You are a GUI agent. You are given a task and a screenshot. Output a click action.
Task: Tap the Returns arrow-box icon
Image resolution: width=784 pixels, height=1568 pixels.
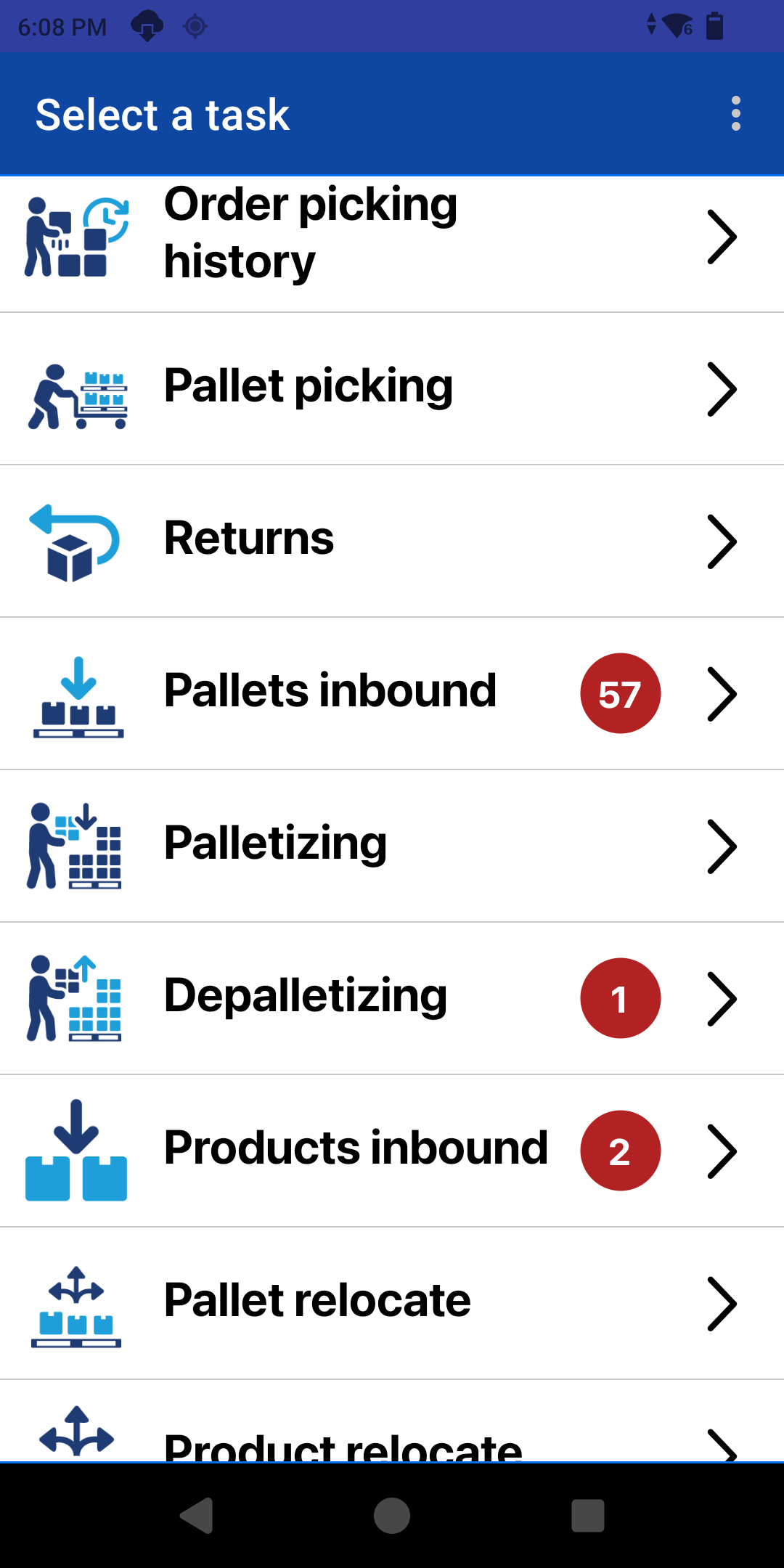(73, 541)
